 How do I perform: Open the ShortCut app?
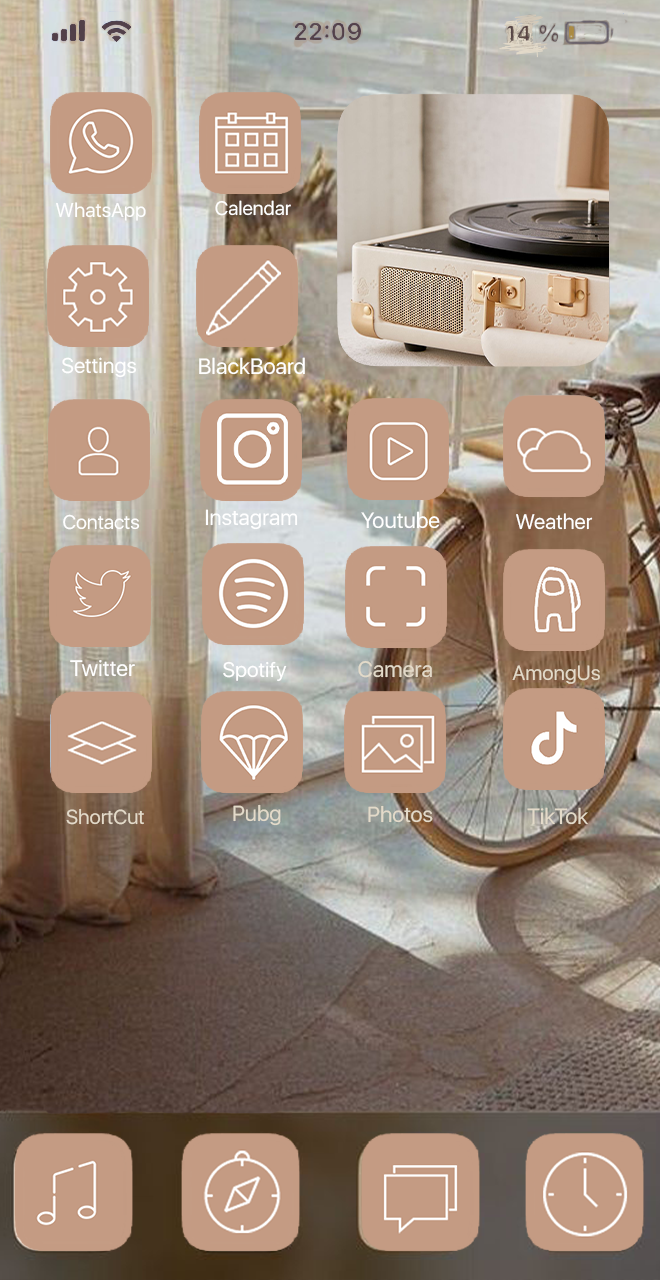pos(101,742)
